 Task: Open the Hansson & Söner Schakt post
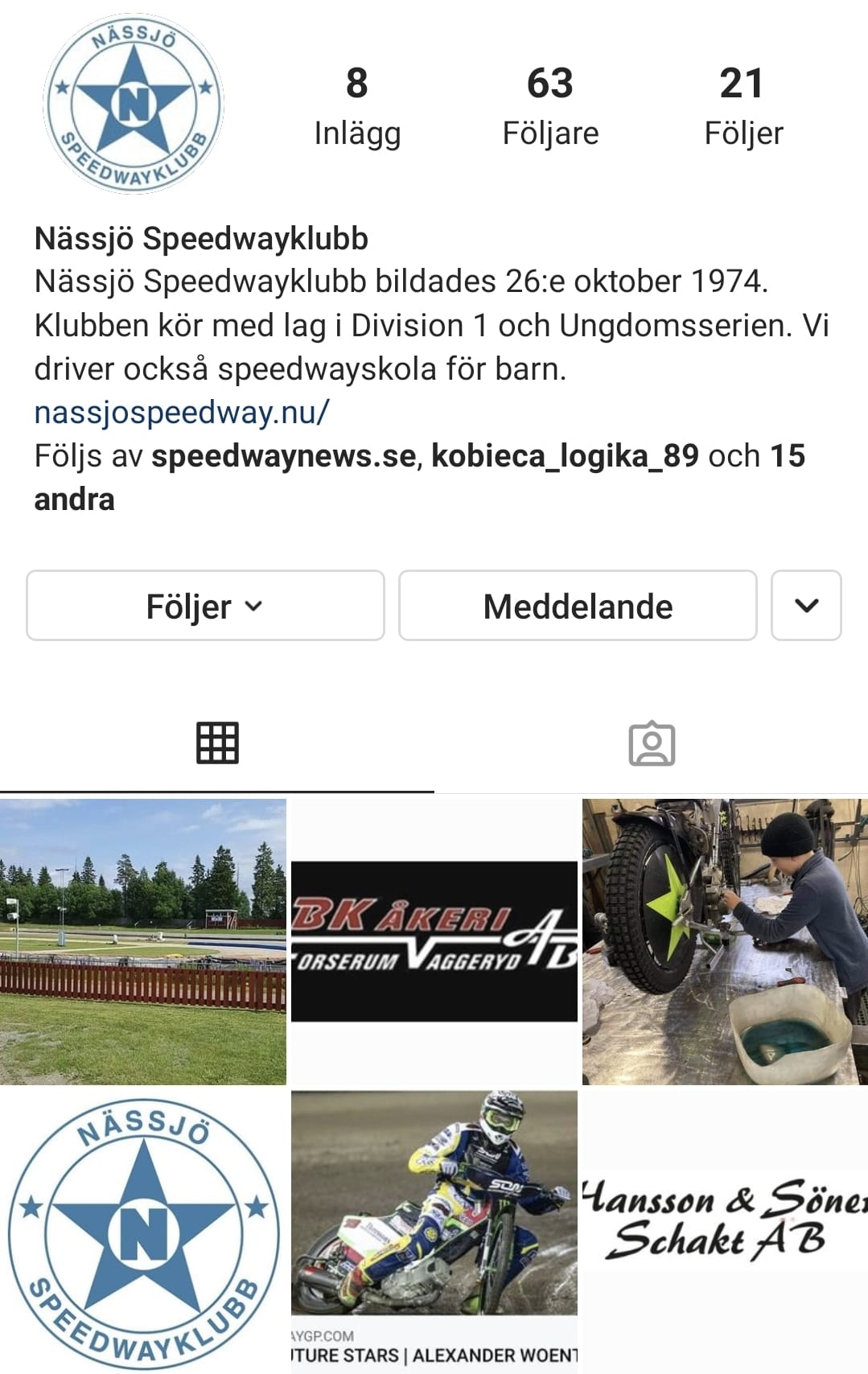pyautogui.click(x=725, y=1231)
